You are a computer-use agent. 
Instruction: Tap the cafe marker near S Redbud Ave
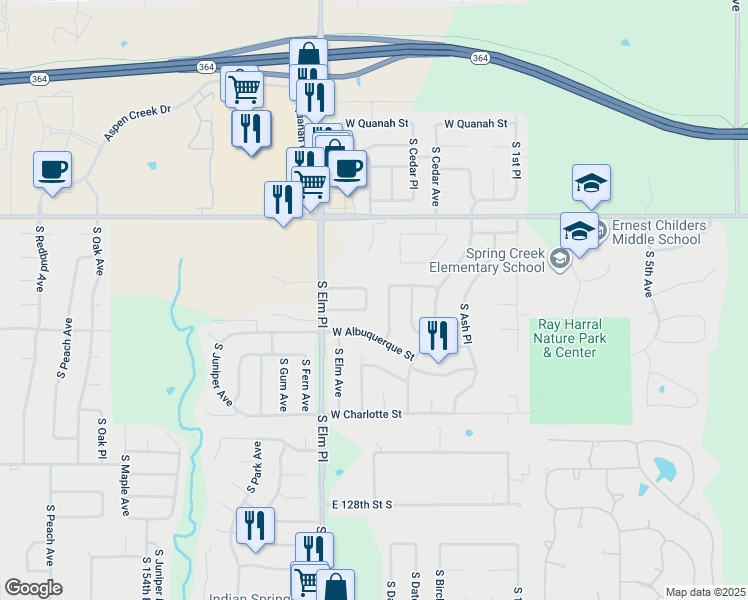click(52, 170)
